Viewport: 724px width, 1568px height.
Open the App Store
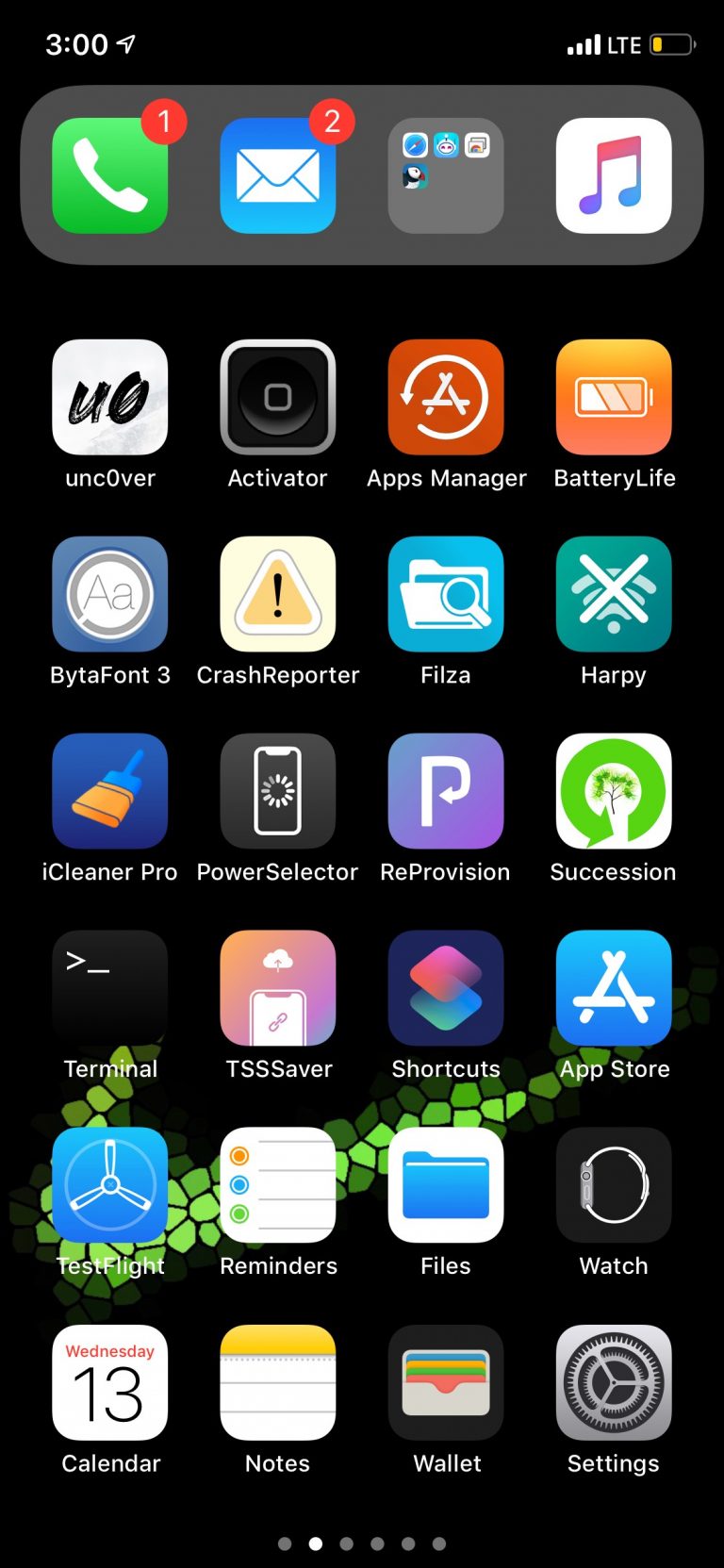tap(613, 988)
